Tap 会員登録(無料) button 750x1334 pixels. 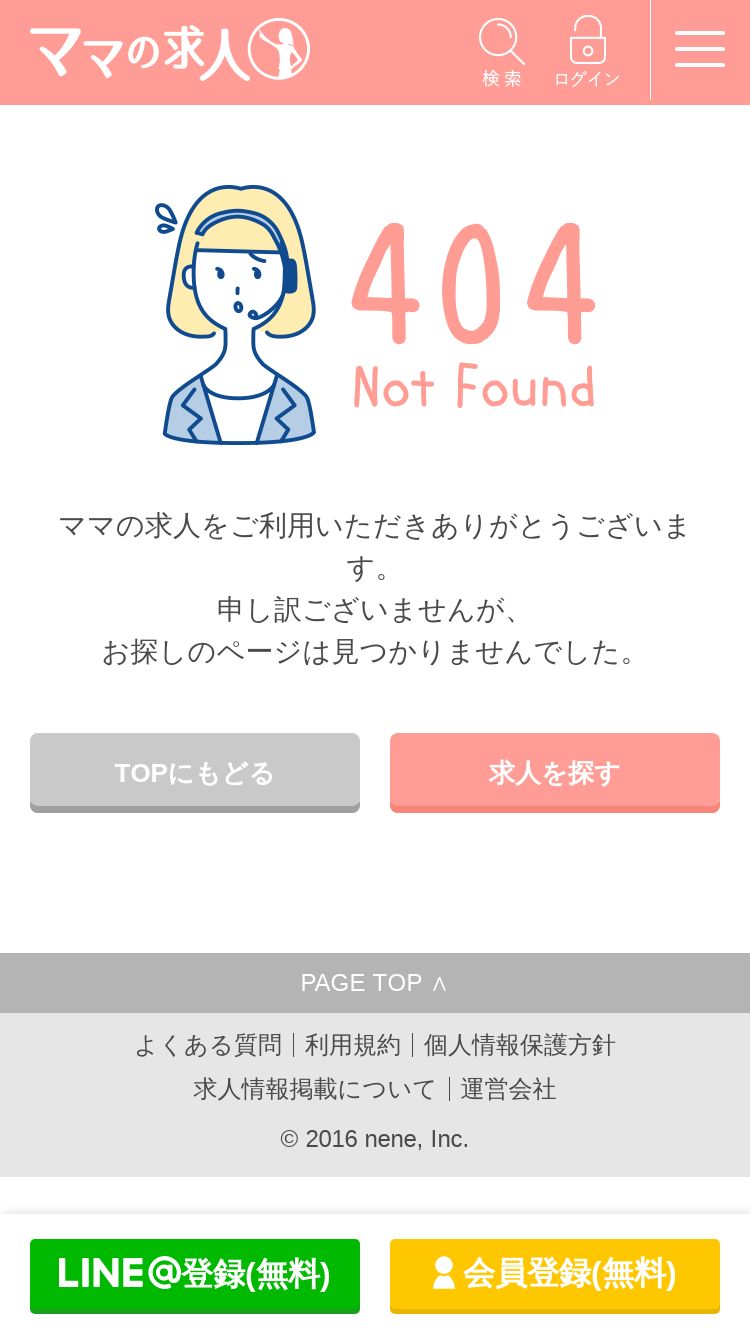554,1275
